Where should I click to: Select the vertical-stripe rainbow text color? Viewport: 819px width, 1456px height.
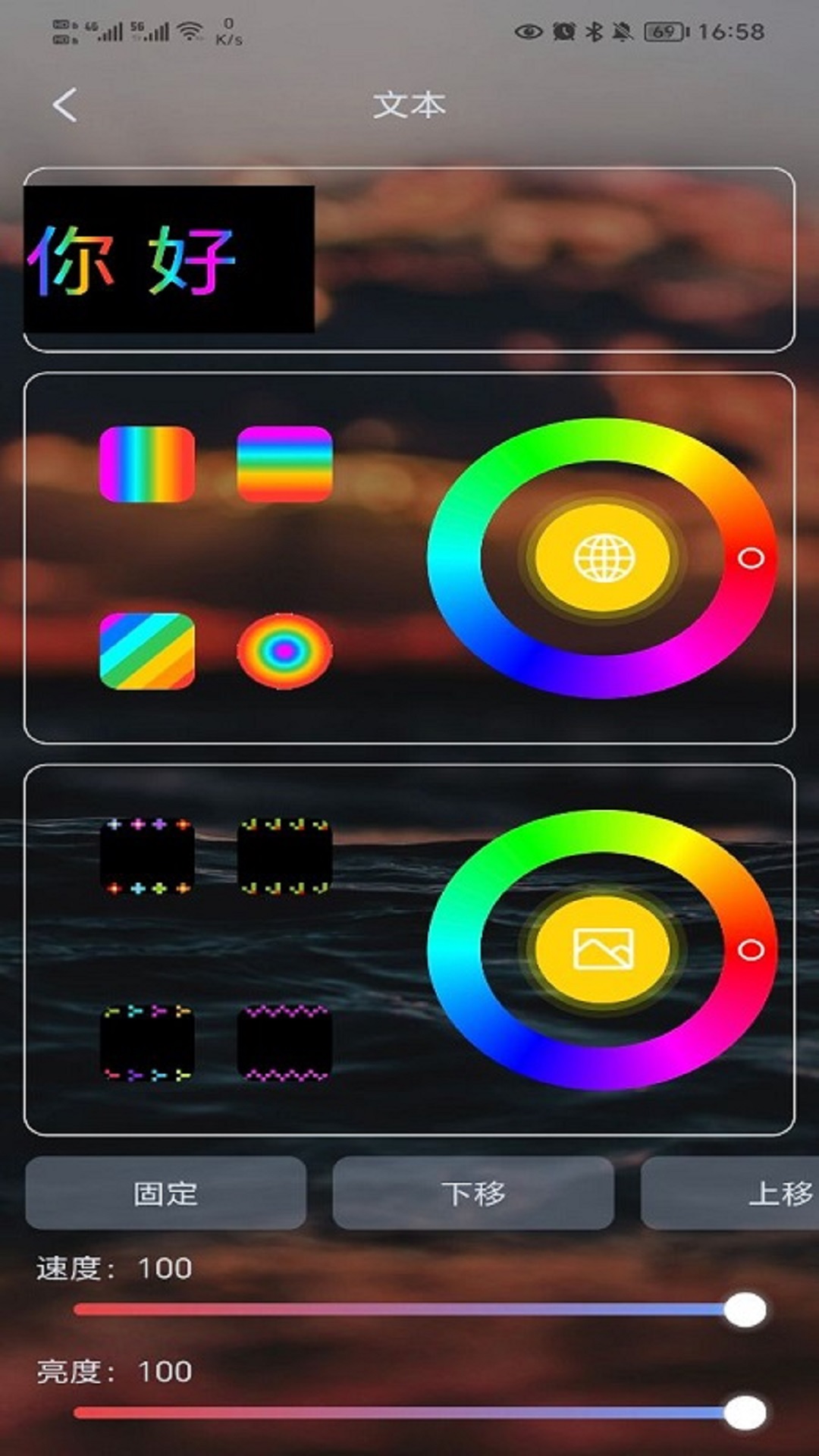(147, 464)
